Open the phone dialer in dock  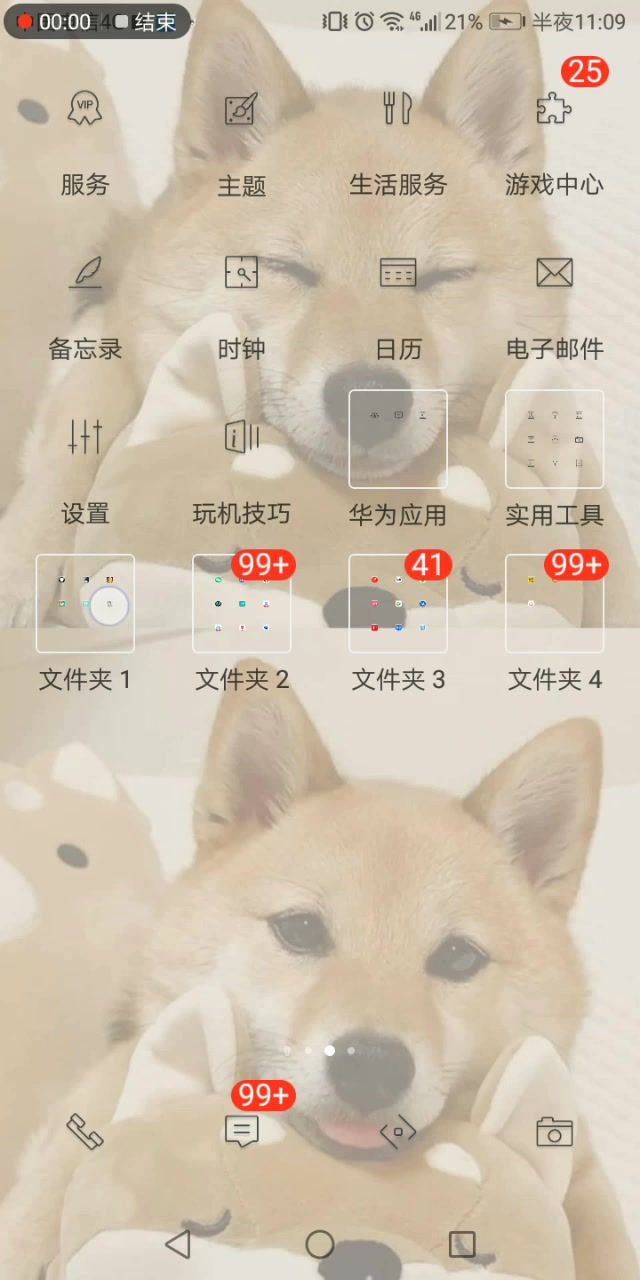(85, 1131)
